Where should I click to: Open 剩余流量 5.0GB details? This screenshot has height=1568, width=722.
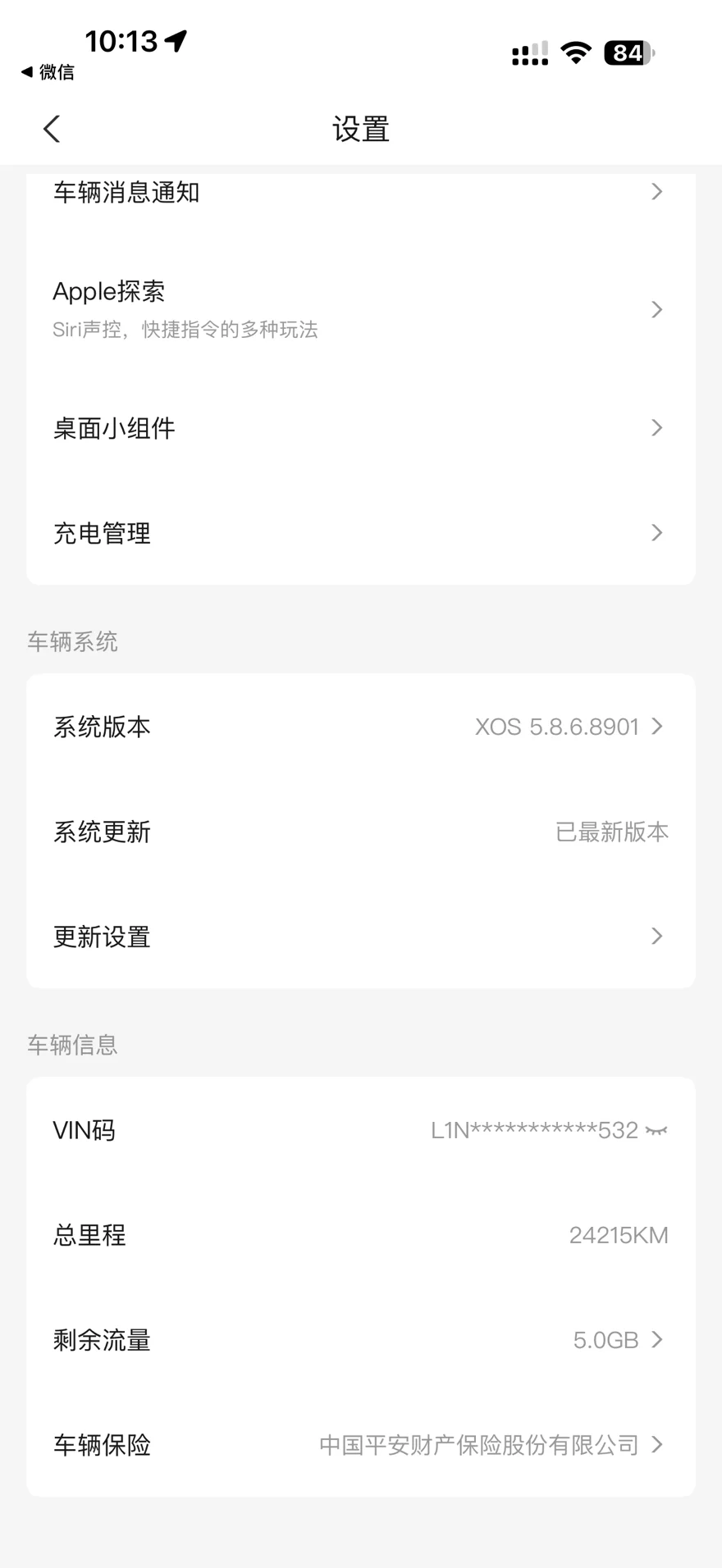tap(361, 1340)
